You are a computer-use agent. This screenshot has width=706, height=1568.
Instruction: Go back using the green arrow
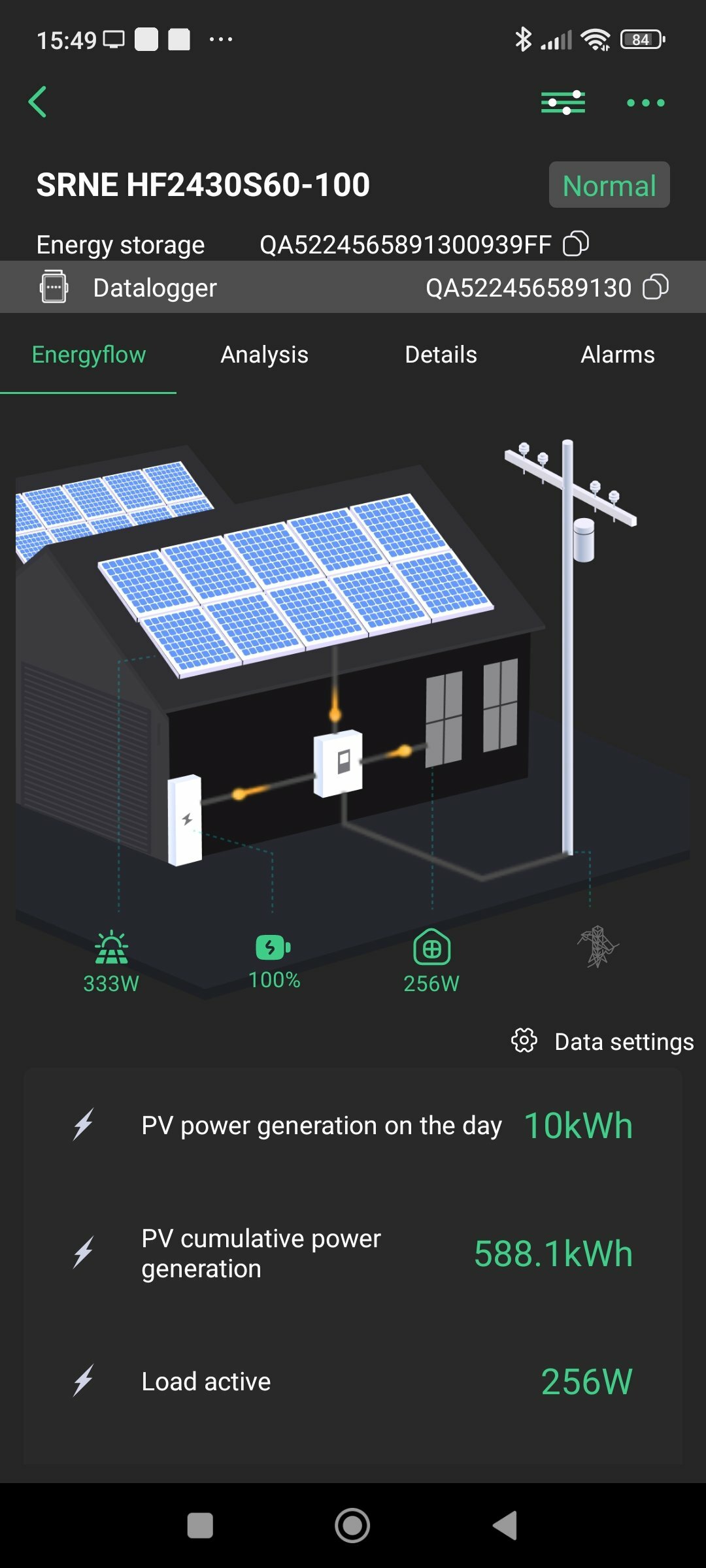pos(38,102)
